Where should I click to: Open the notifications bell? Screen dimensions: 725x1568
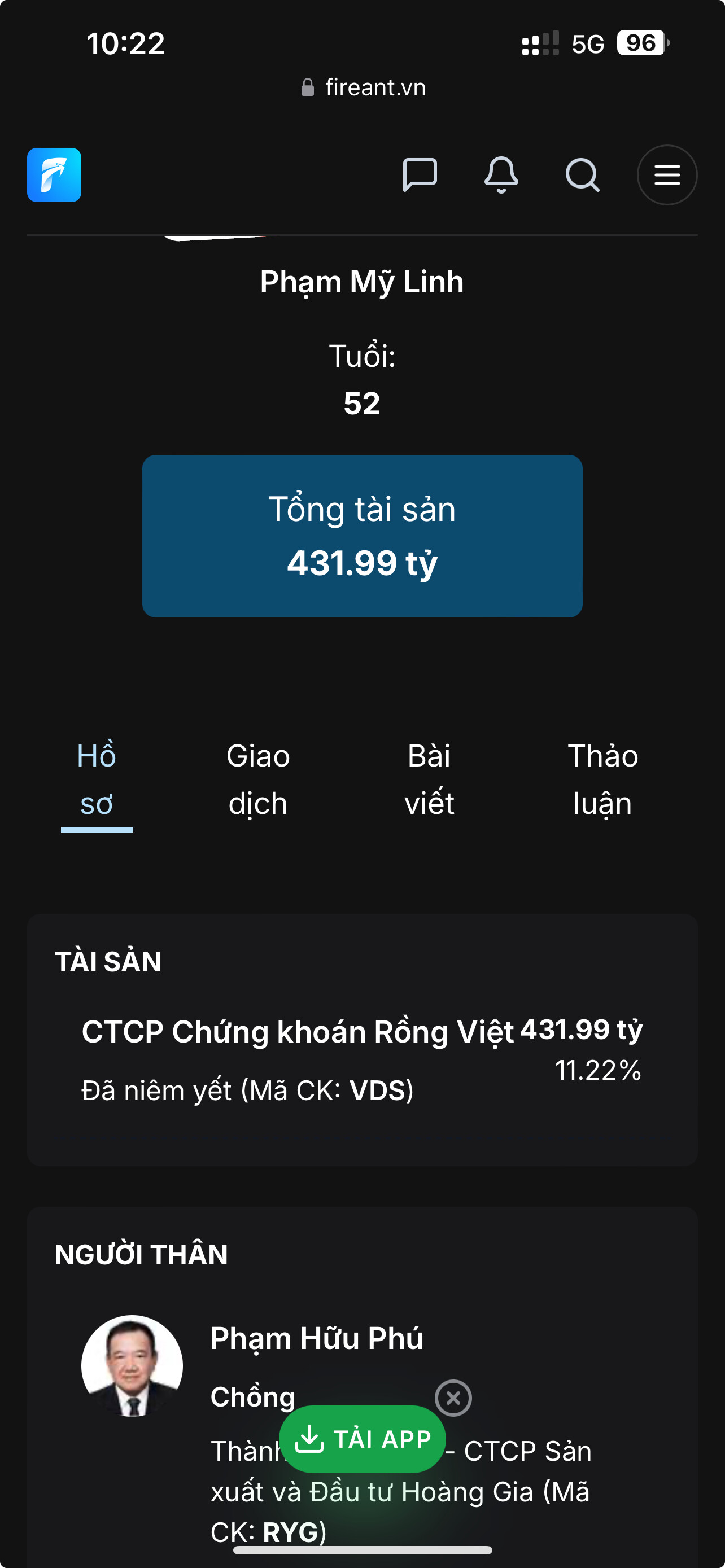501,175
